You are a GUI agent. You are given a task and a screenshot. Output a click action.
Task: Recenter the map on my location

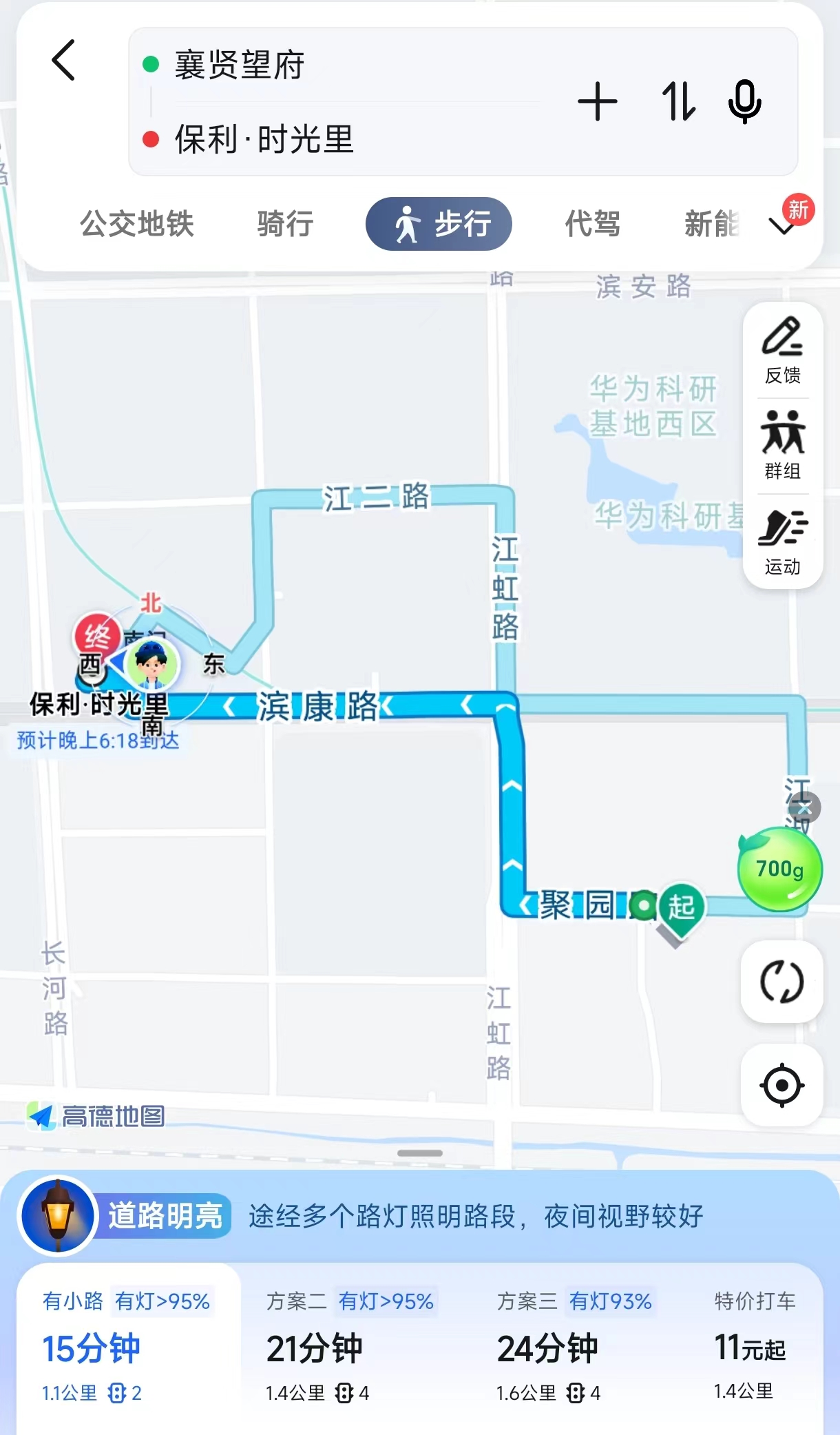pyautogui.click(x=782, y=1086)
